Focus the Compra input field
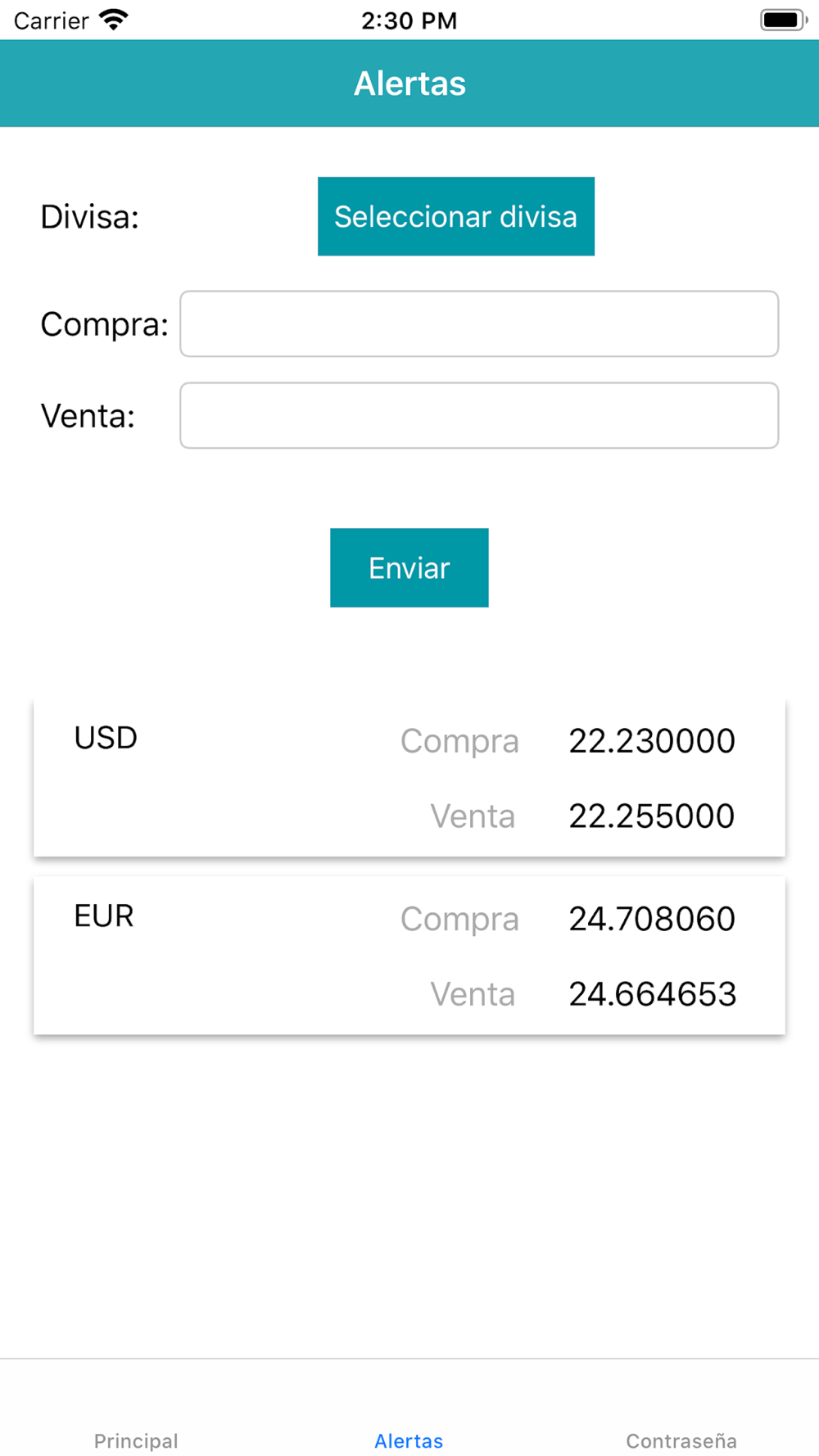This screenshot has height=1456, width=819. pyautogui.click(x=478, y=323)
